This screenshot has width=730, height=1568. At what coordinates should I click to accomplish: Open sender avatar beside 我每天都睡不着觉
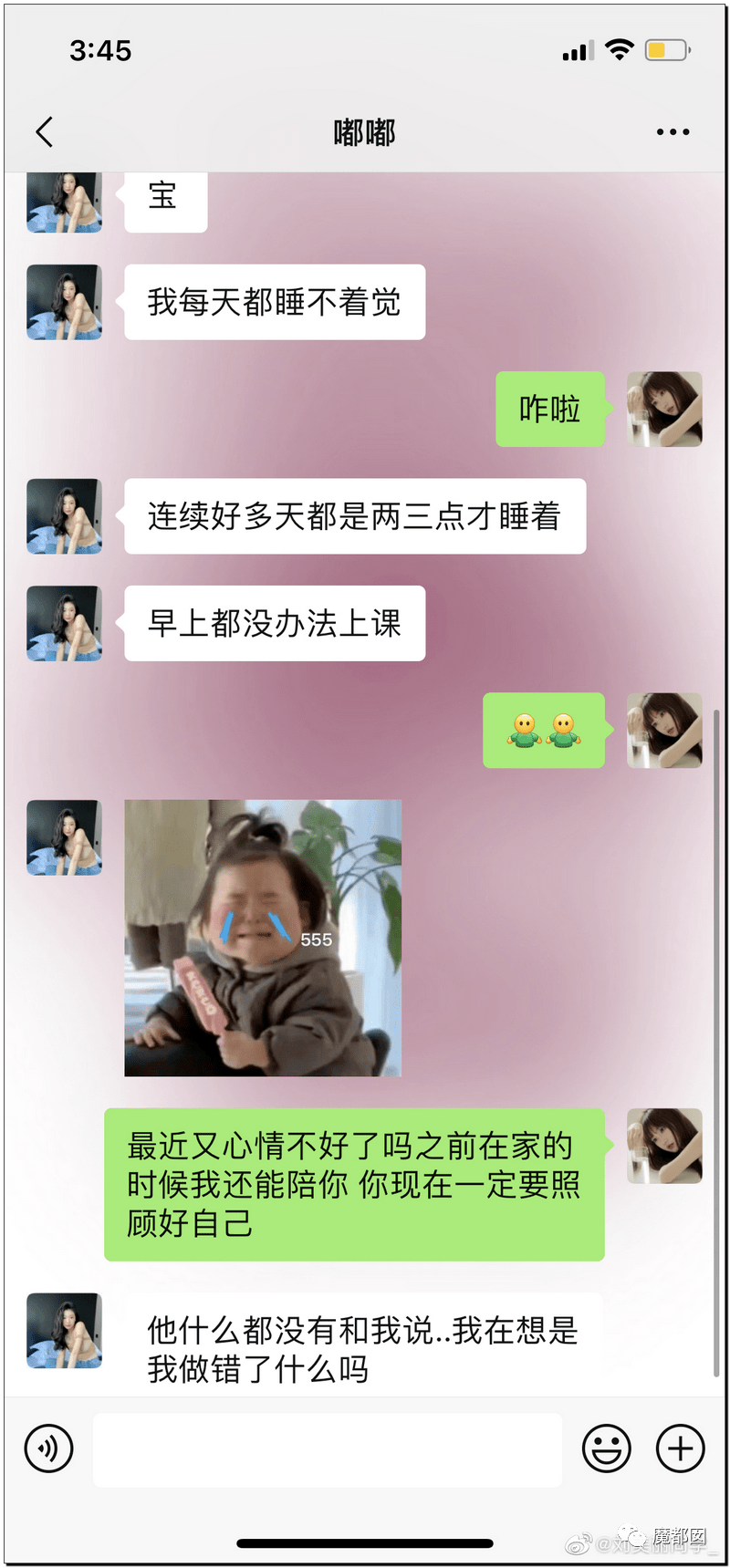coord(64,302)
